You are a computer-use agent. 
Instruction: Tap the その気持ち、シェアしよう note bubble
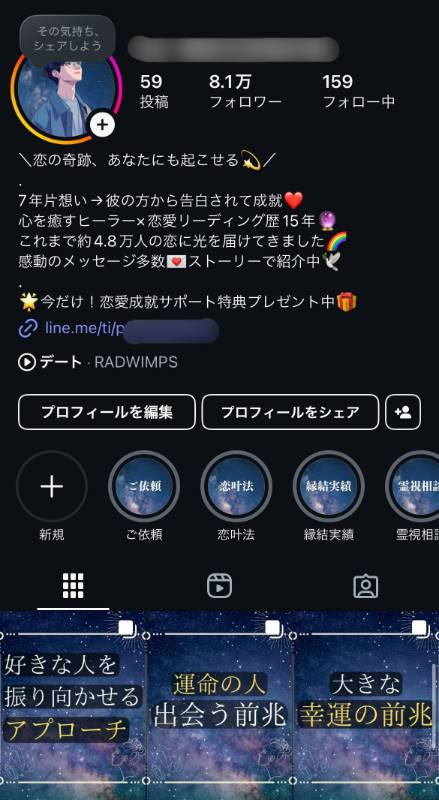(67, 39)
